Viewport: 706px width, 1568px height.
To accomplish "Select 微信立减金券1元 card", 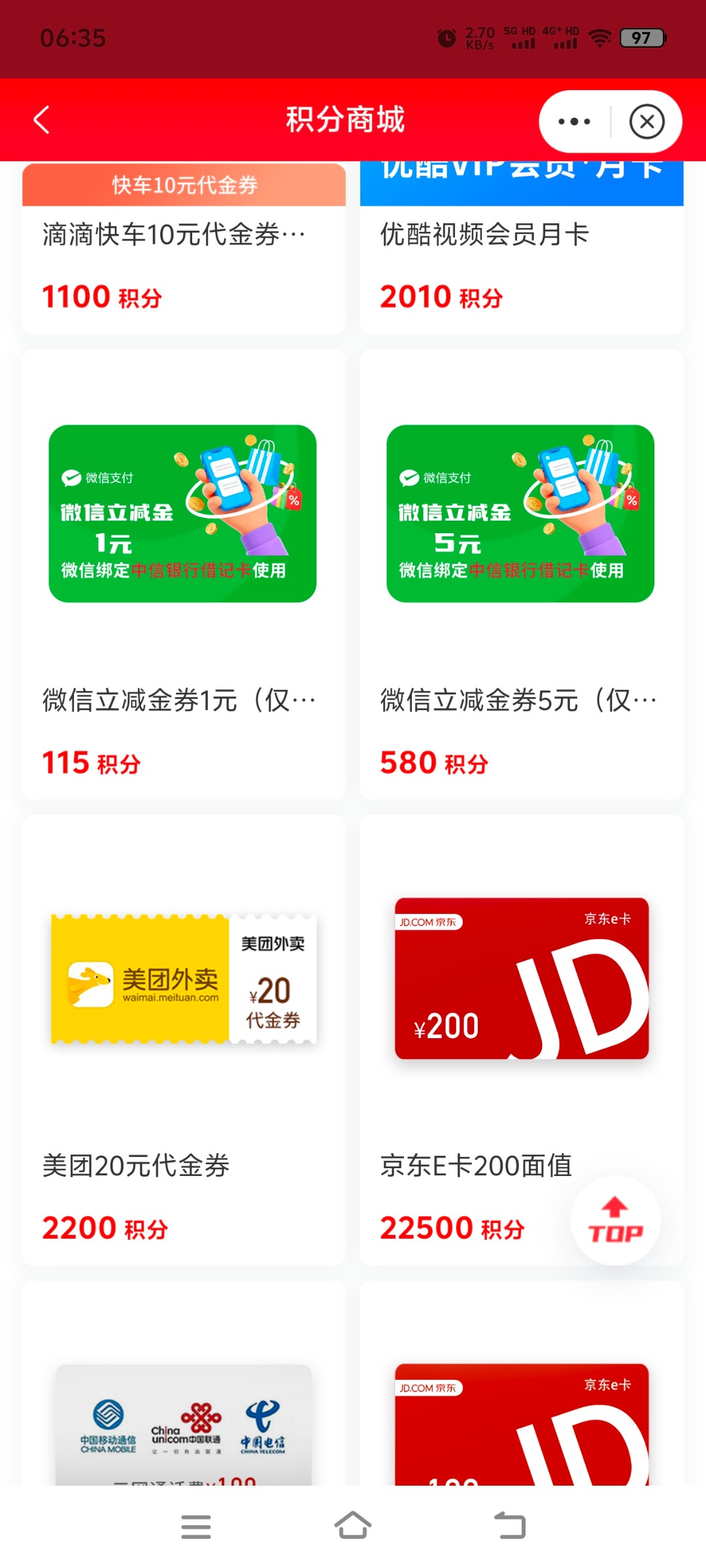I will 184,575.
